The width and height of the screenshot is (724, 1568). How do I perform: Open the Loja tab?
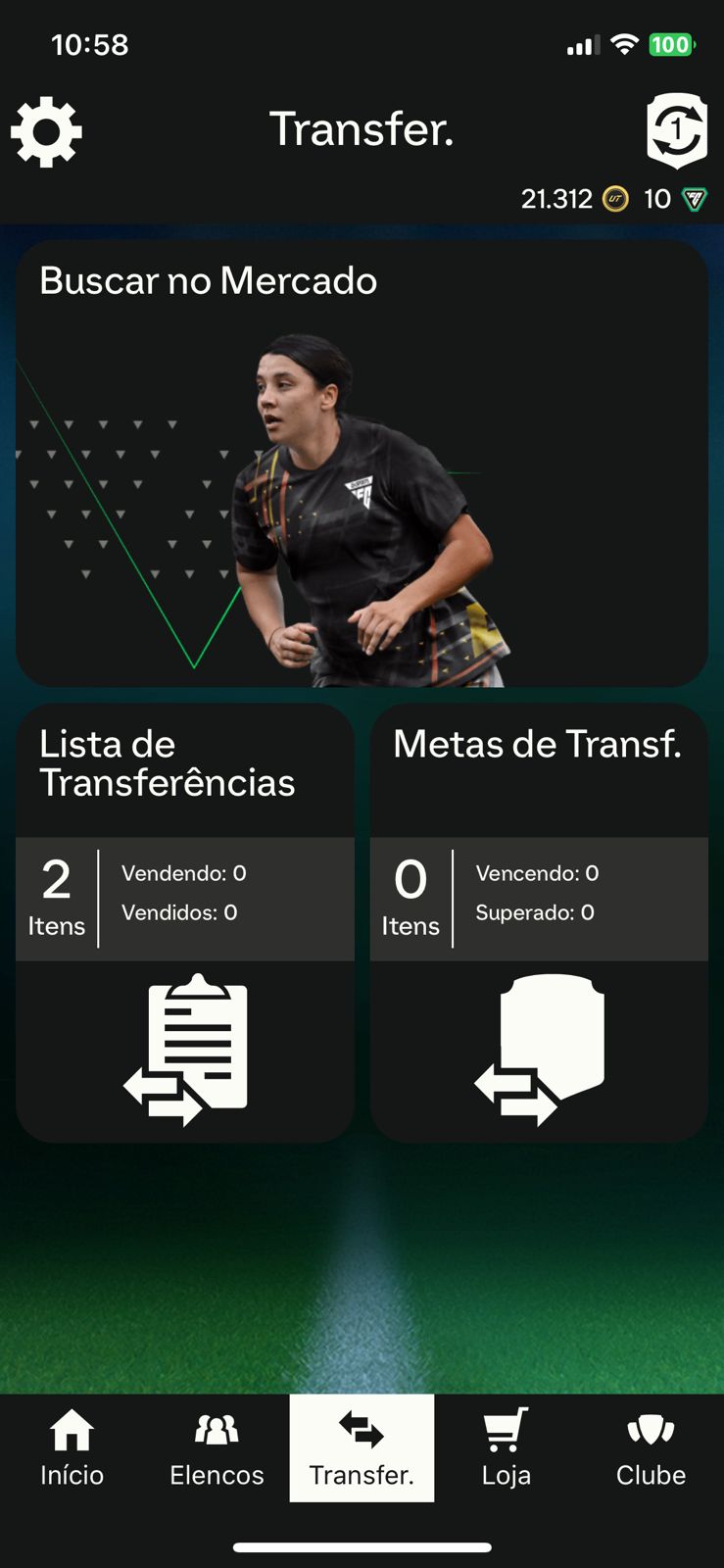(507, 1447)
